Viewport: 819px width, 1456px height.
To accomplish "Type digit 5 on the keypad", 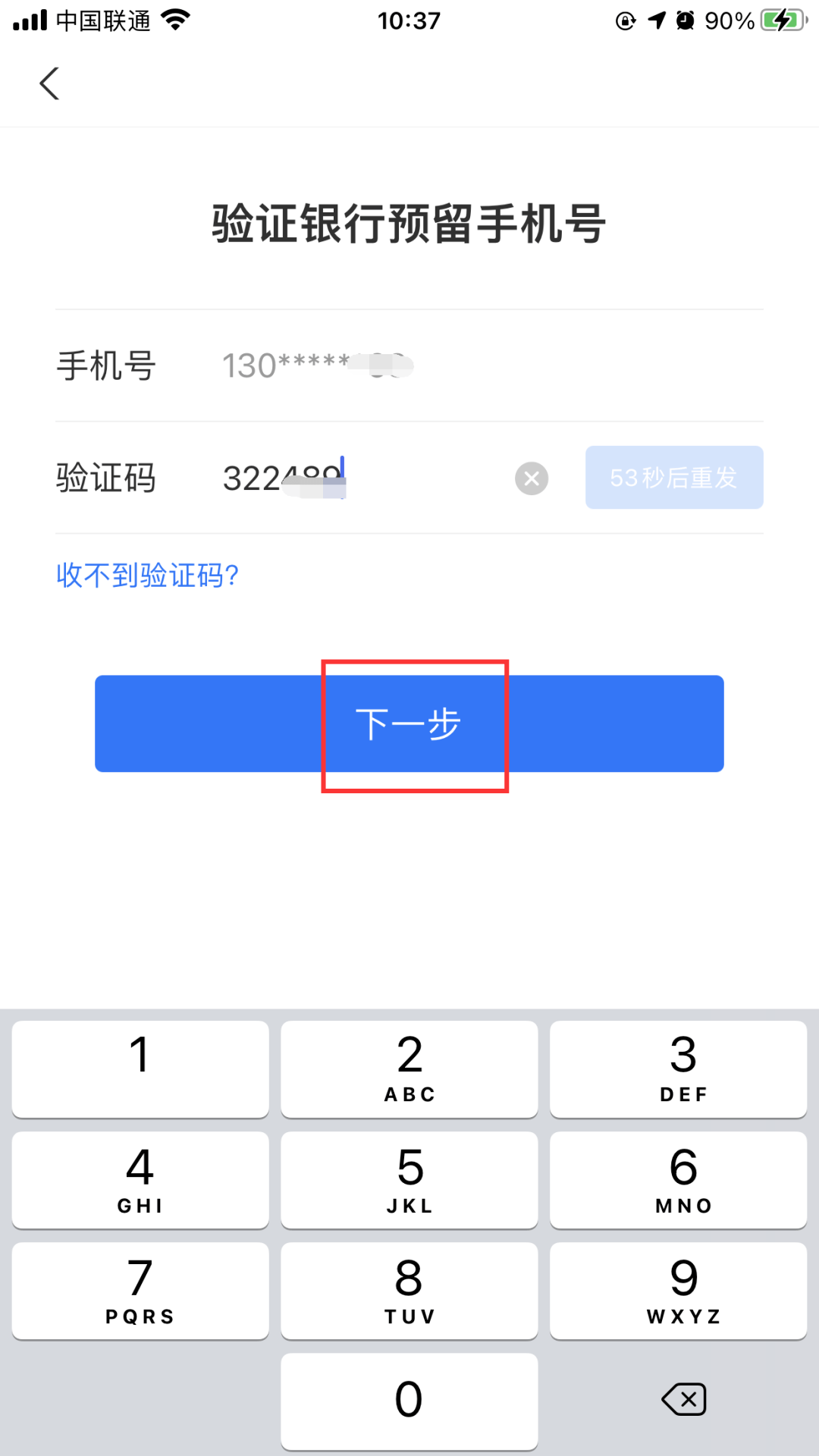I will (409, 1179).
